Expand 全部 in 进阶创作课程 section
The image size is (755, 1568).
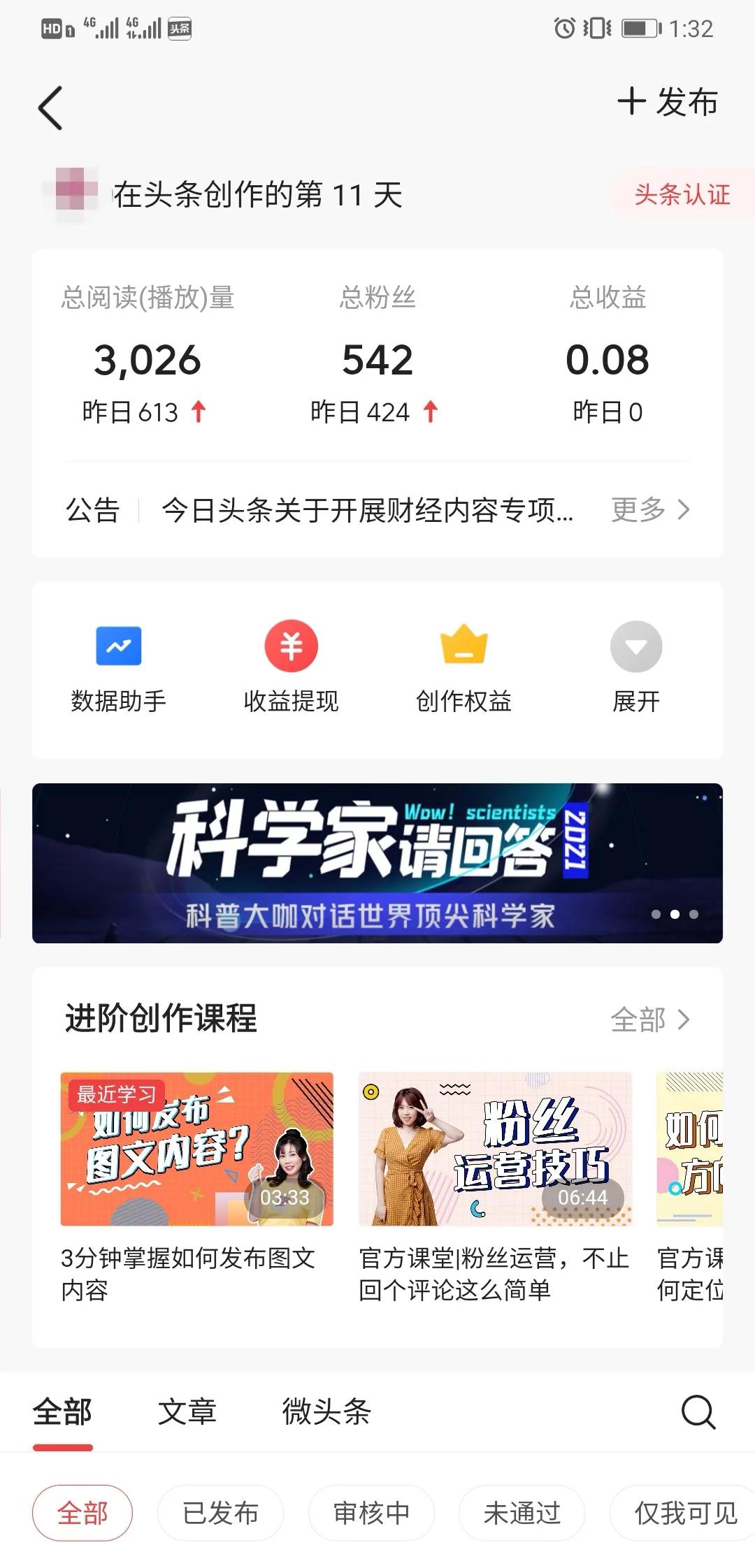651,1022
